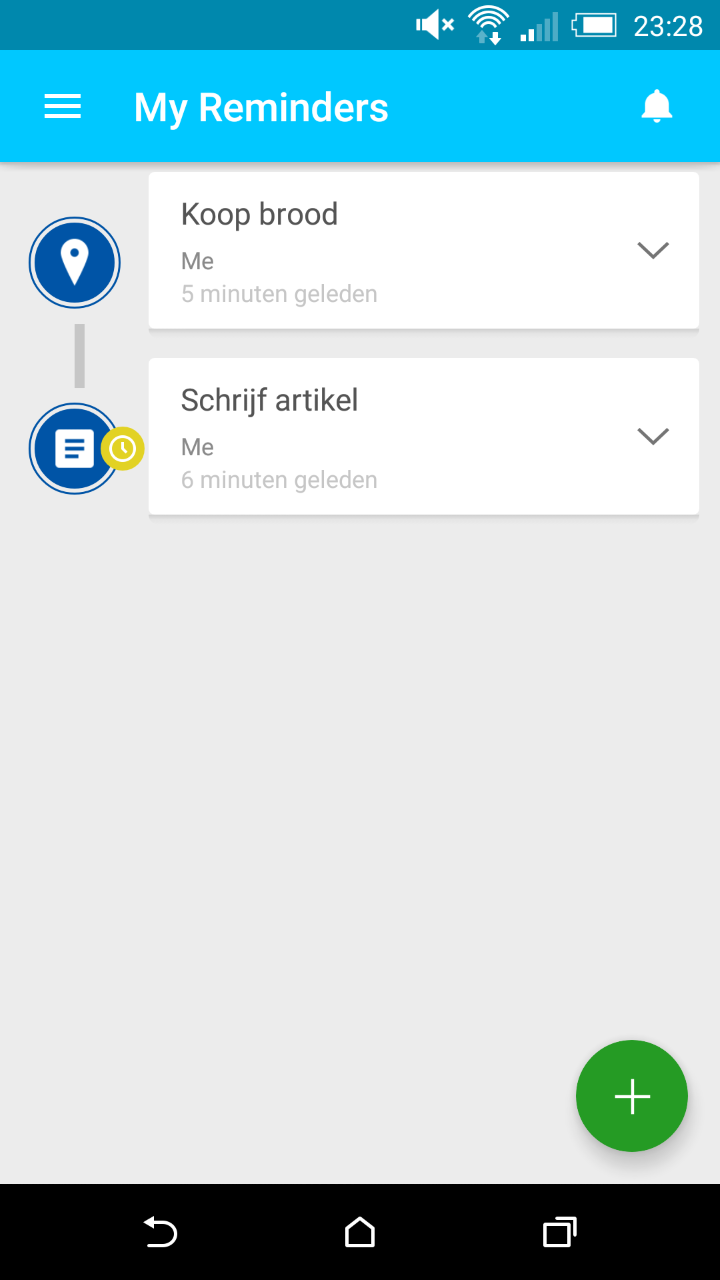Viewport: 720px width, 1280px height.
Task: Add a new reminder with plus button
Action: tap(632, 1096)
